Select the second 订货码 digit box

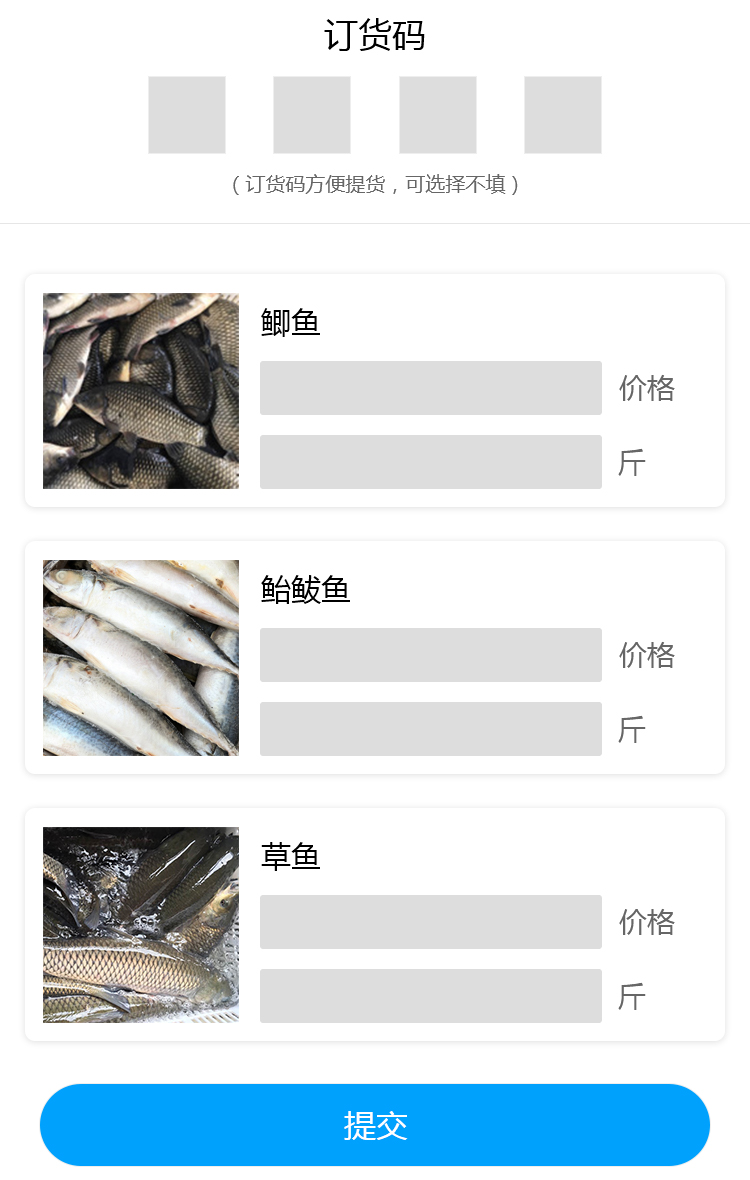tap(312, 115)
